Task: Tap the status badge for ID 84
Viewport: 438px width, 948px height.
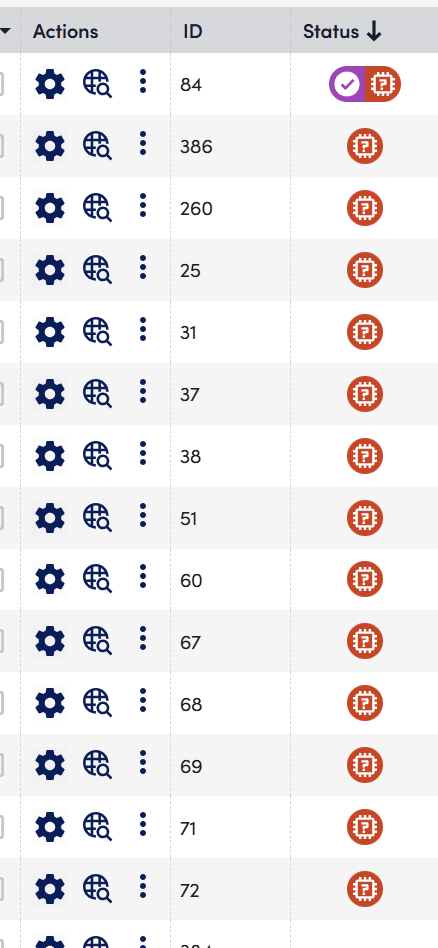Action: pyautogui.click(x=365, y=85)
